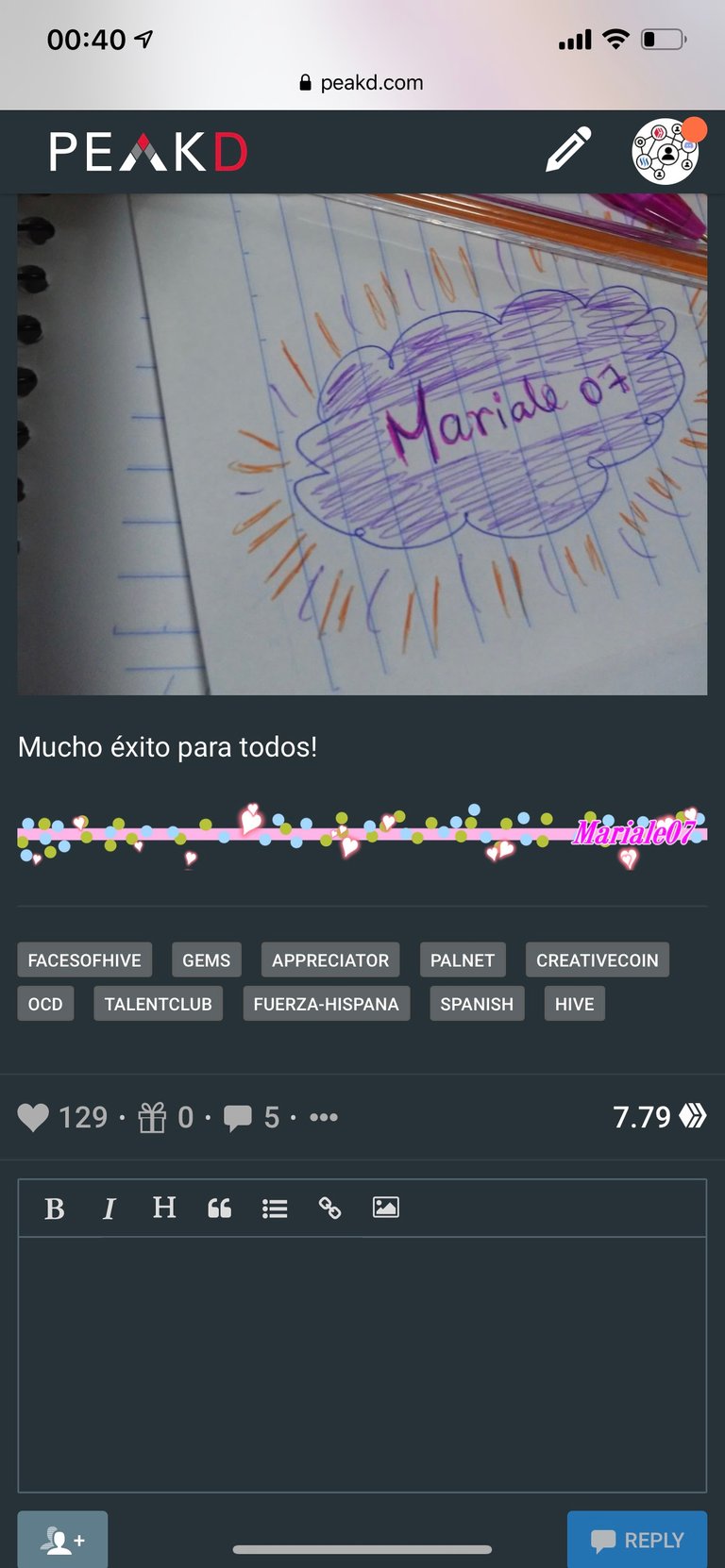Tap the add user mention button
This screenshot has height=1568, width=725.
coord(62,1540)
